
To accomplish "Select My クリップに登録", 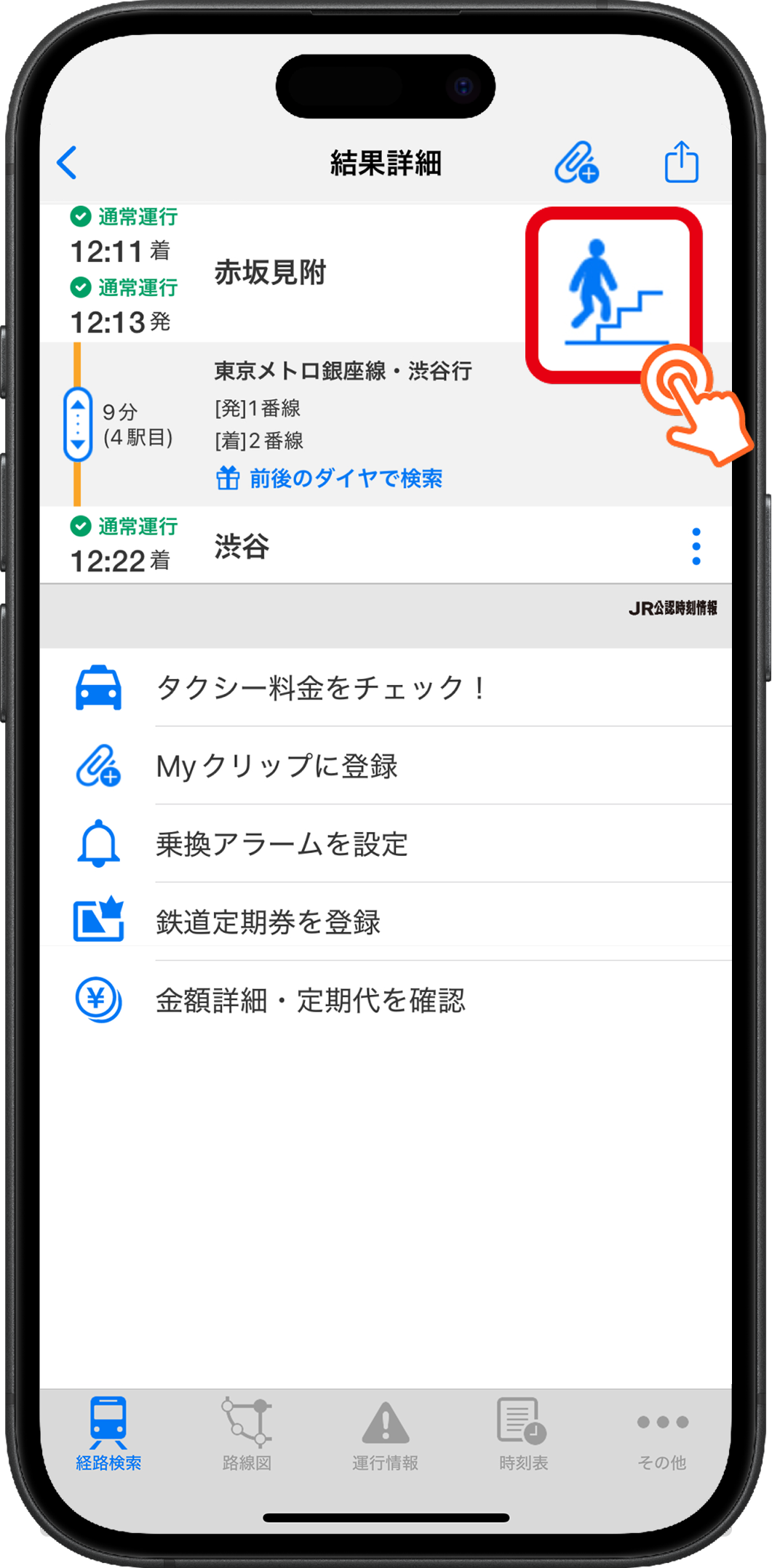I will (276, 766).
